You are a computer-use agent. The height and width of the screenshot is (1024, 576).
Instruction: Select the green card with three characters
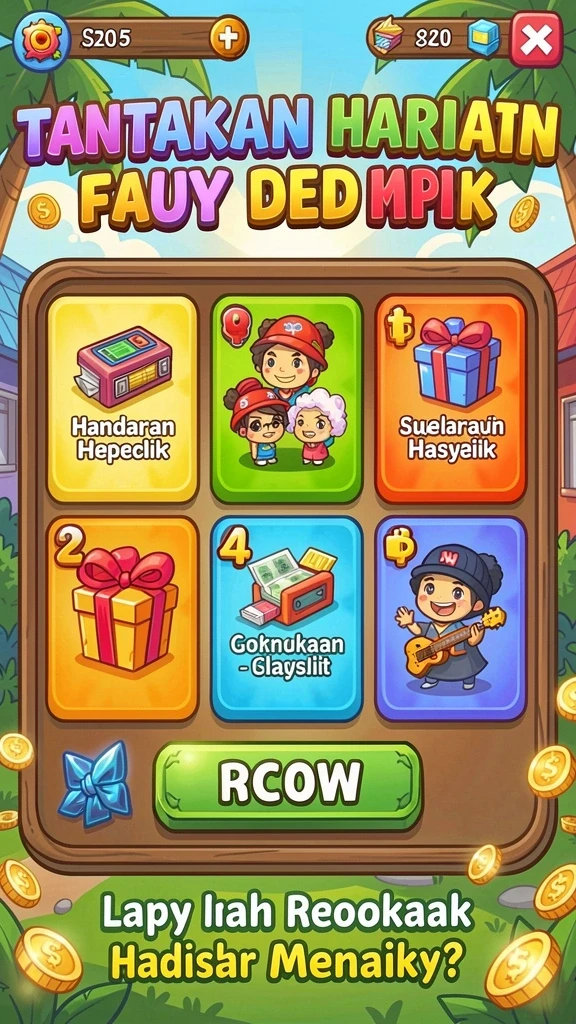pyautogui.click(x=287, y=398)
